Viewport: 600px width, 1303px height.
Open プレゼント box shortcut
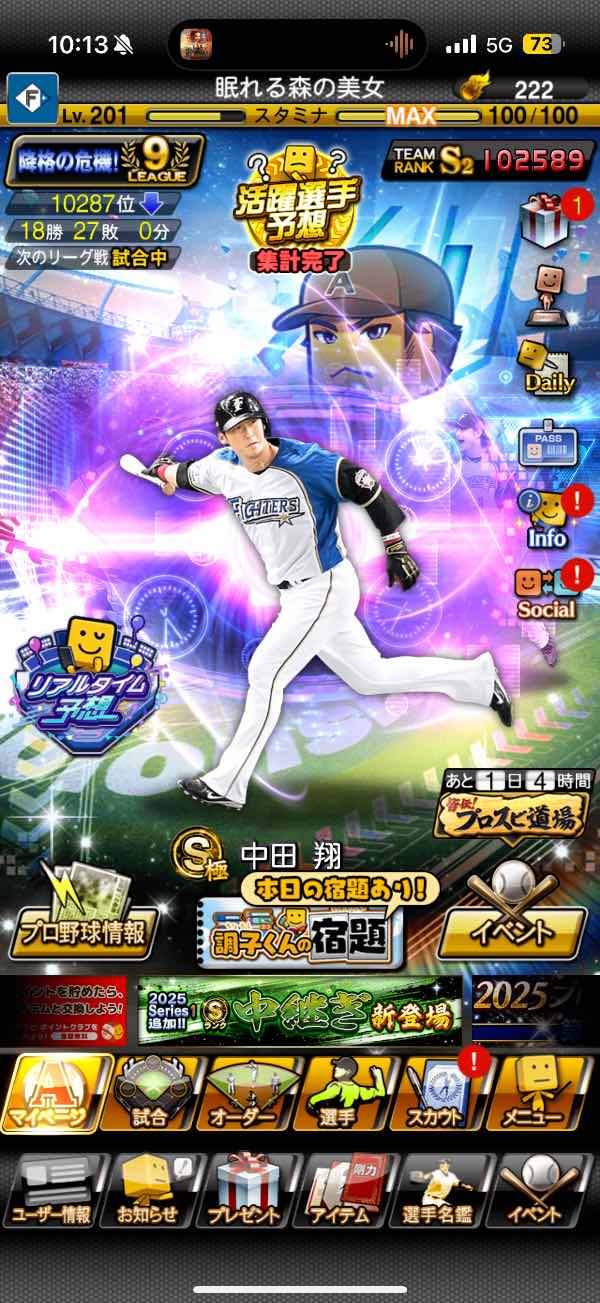pyautogui.click(x=248, y=1190)
